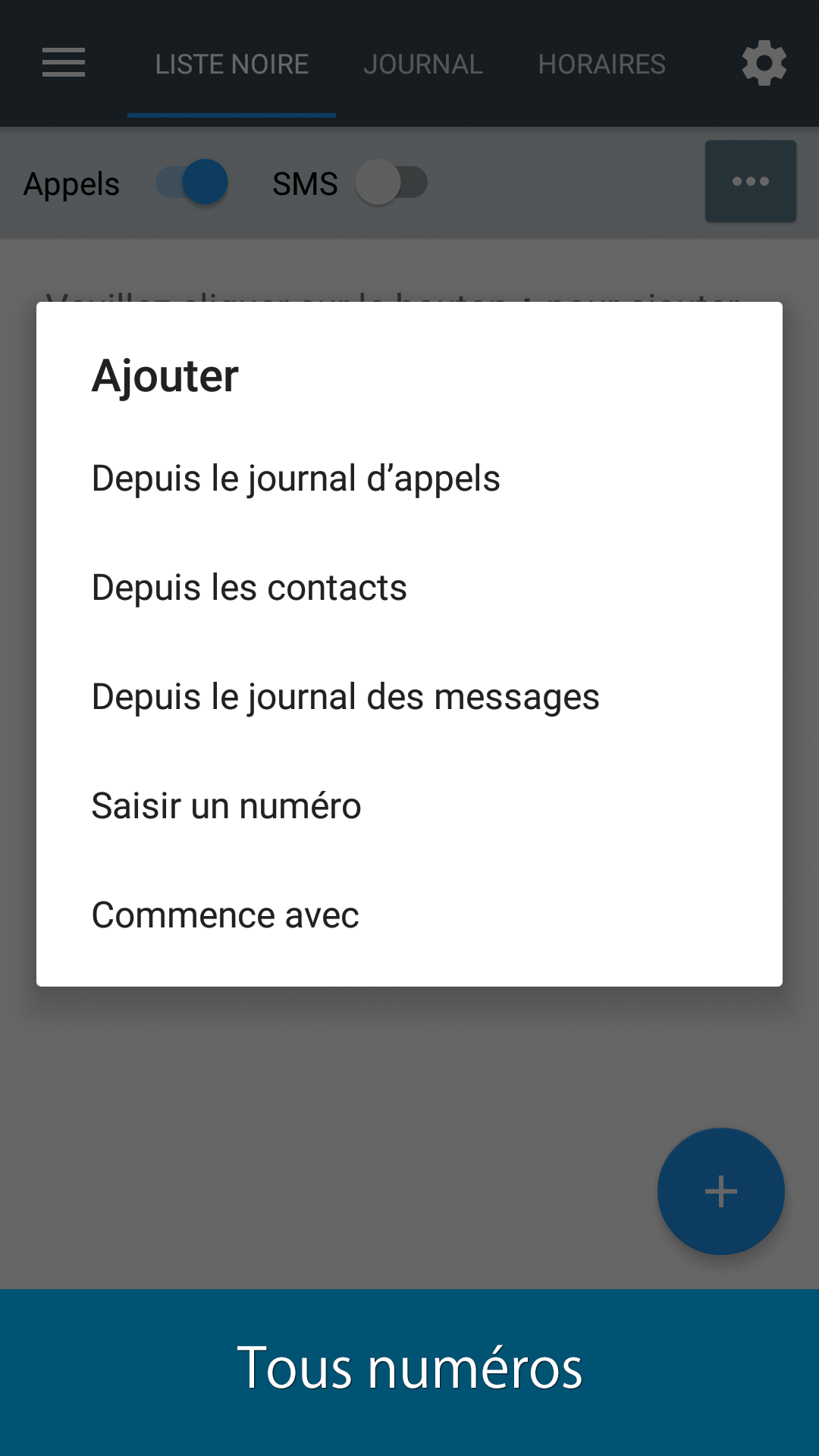Tap the Tous numéros bottom bar
This screenshot has width=819, height=1456.
coord(409,1370)
